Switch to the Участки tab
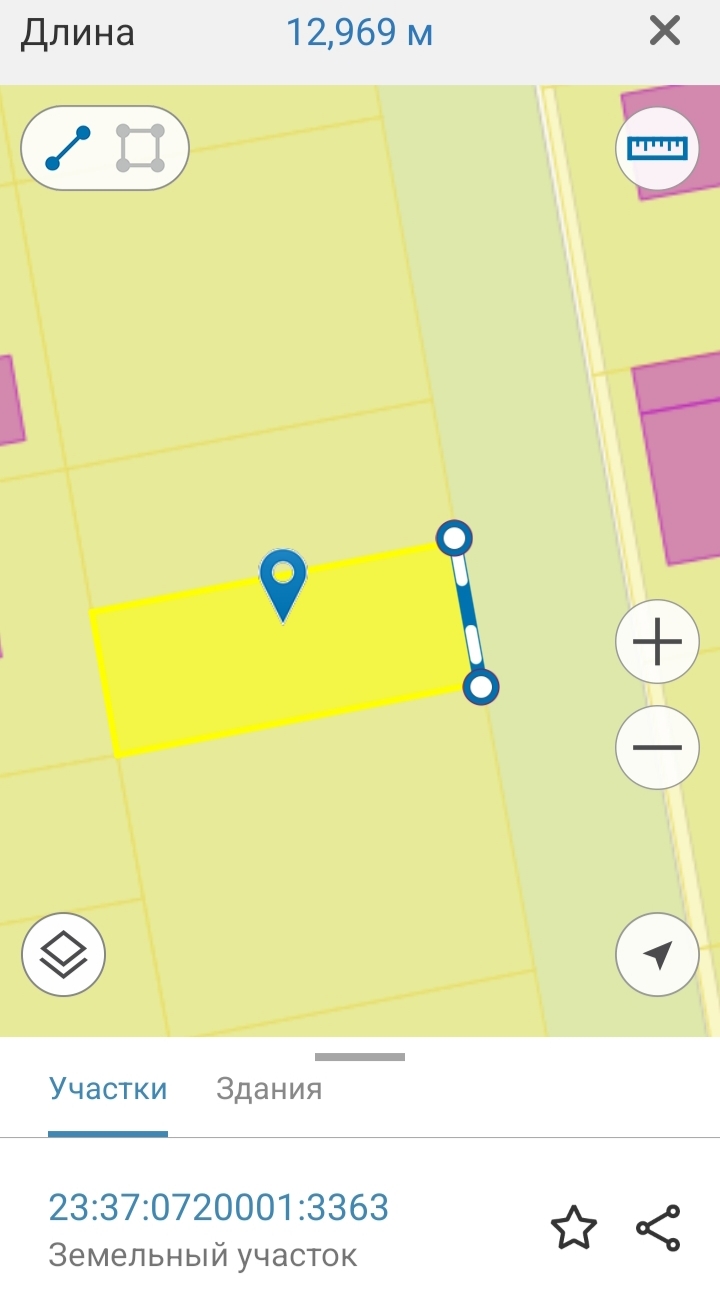The width and height of the screenshot is (720, 1289). click(108, 1089)
